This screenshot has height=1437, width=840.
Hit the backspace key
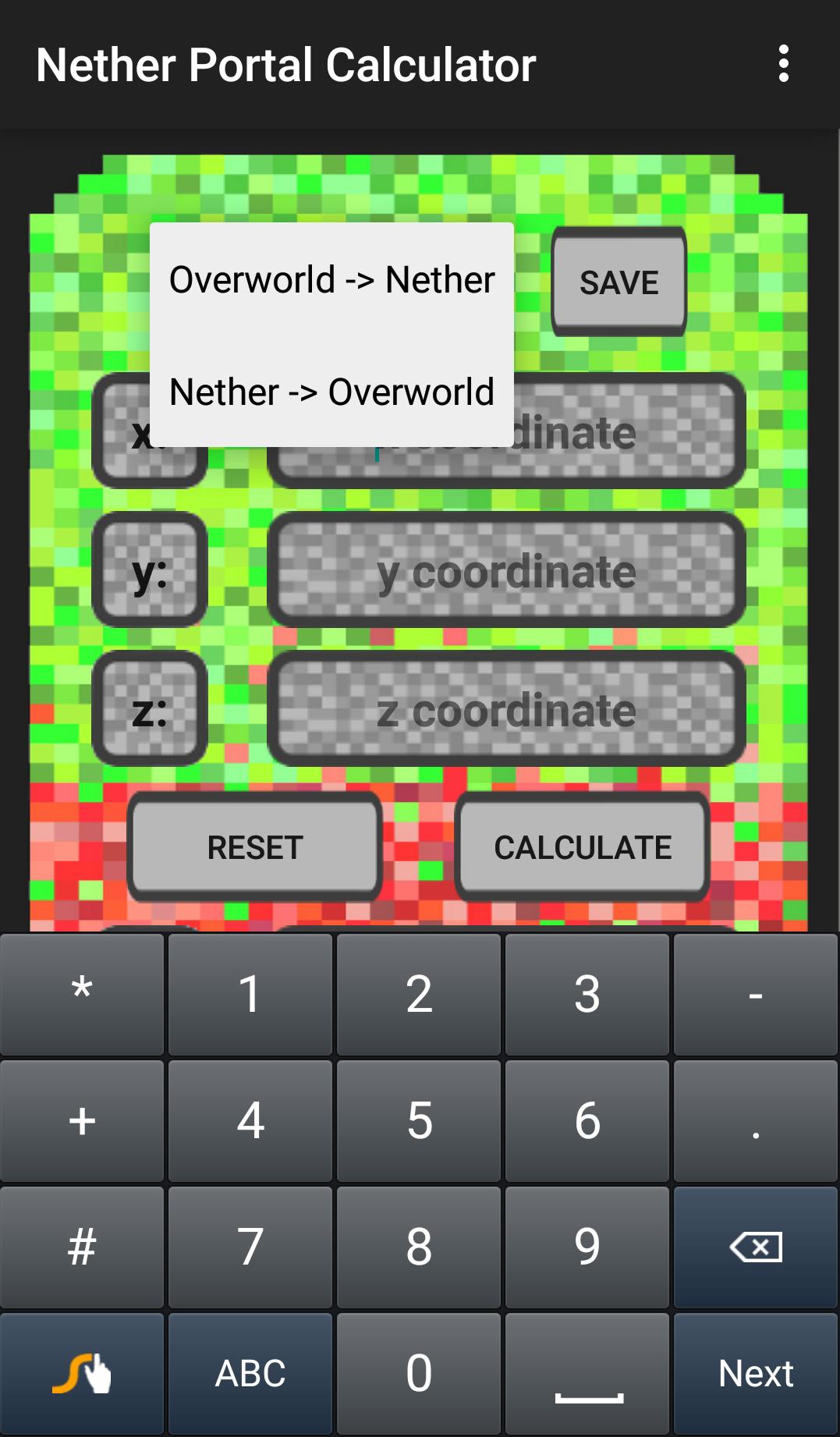755,1247
